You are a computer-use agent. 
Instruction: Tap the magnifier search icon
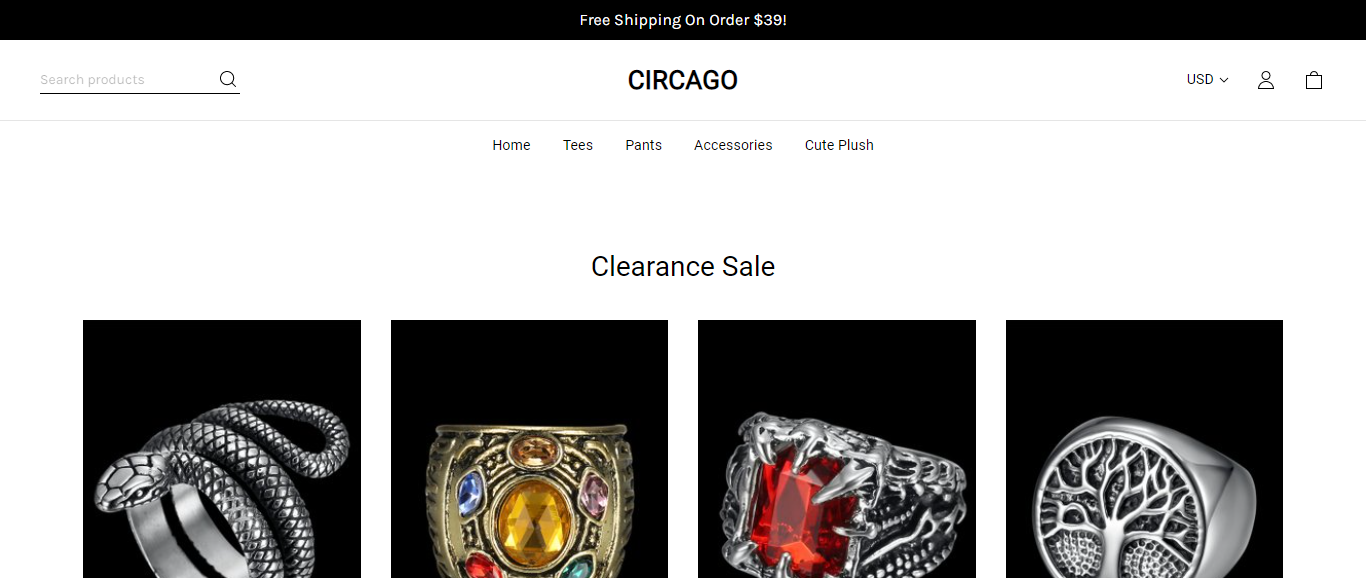point(228,80)
